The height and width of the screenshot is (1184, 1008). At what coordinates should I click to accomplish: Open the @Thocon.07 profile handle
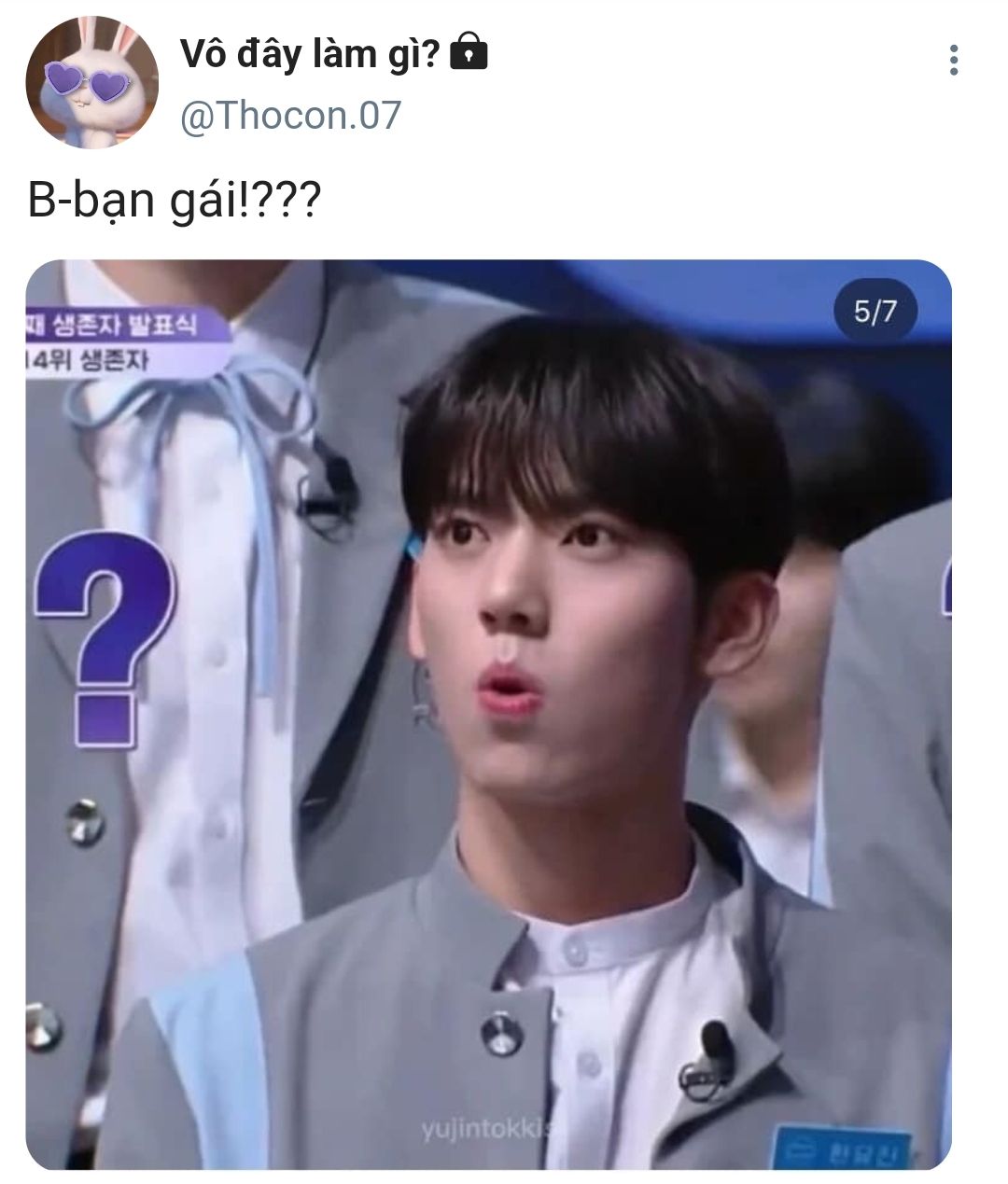click(290, 116)
